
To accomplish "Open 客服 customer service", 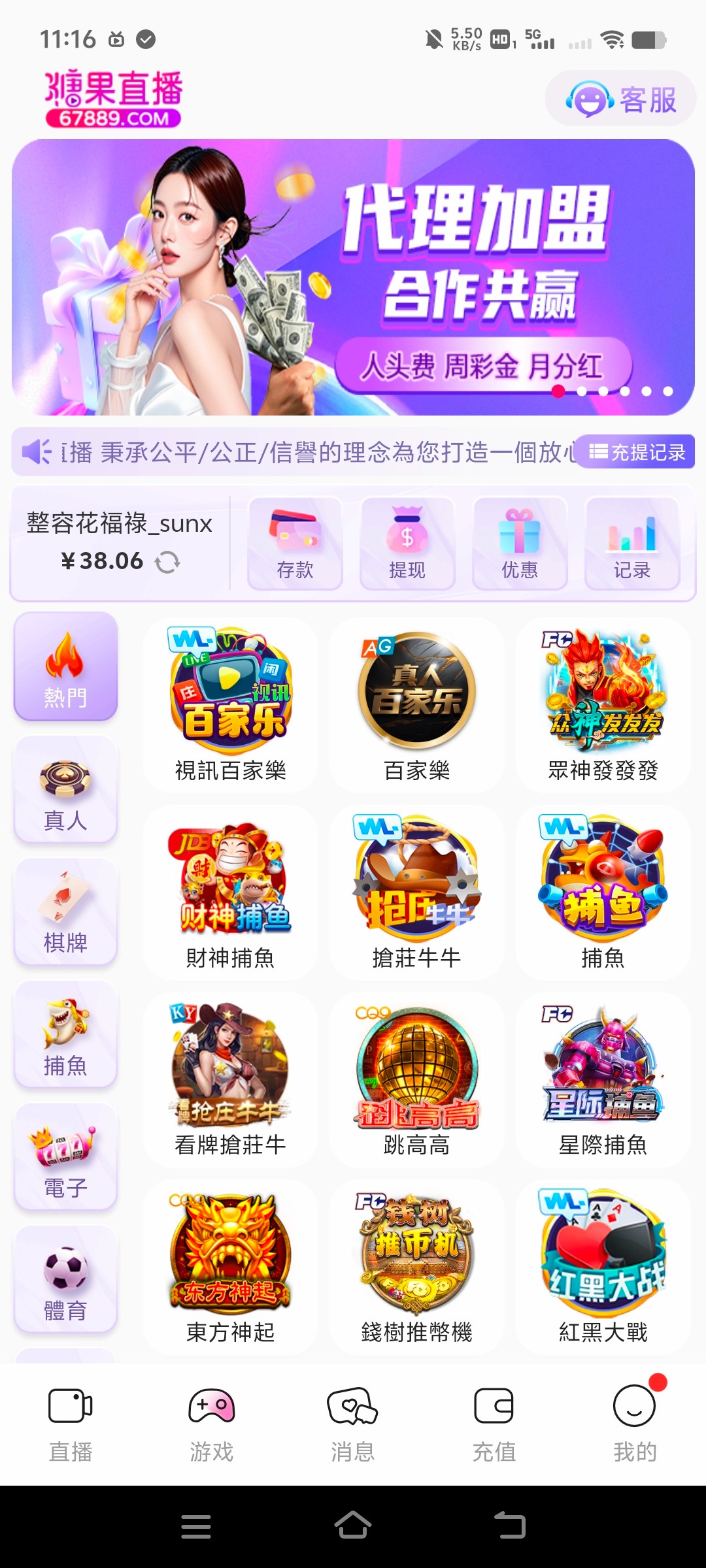I will tap(620, 99).
